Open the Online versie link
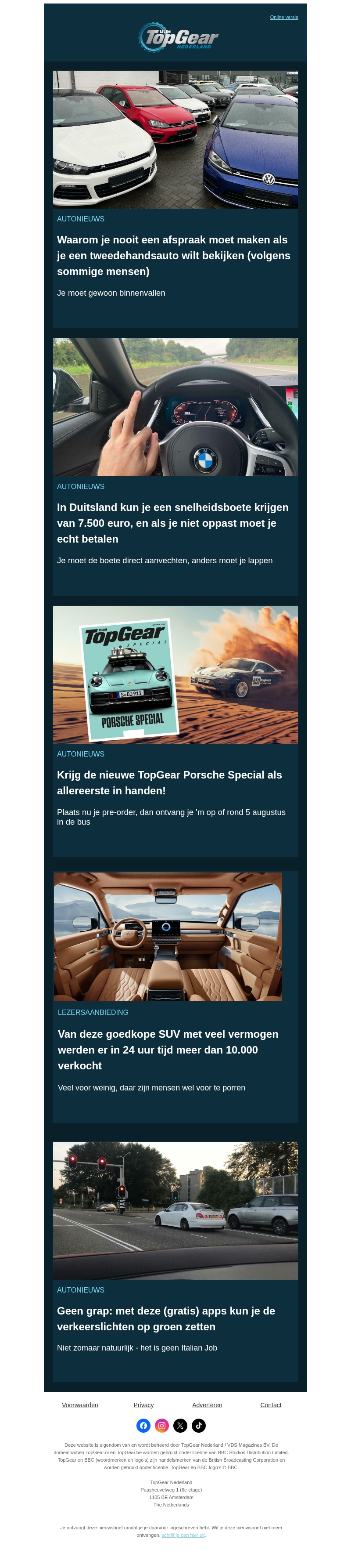The height and width of the screenshot is (1568, 351). [283, 17]
